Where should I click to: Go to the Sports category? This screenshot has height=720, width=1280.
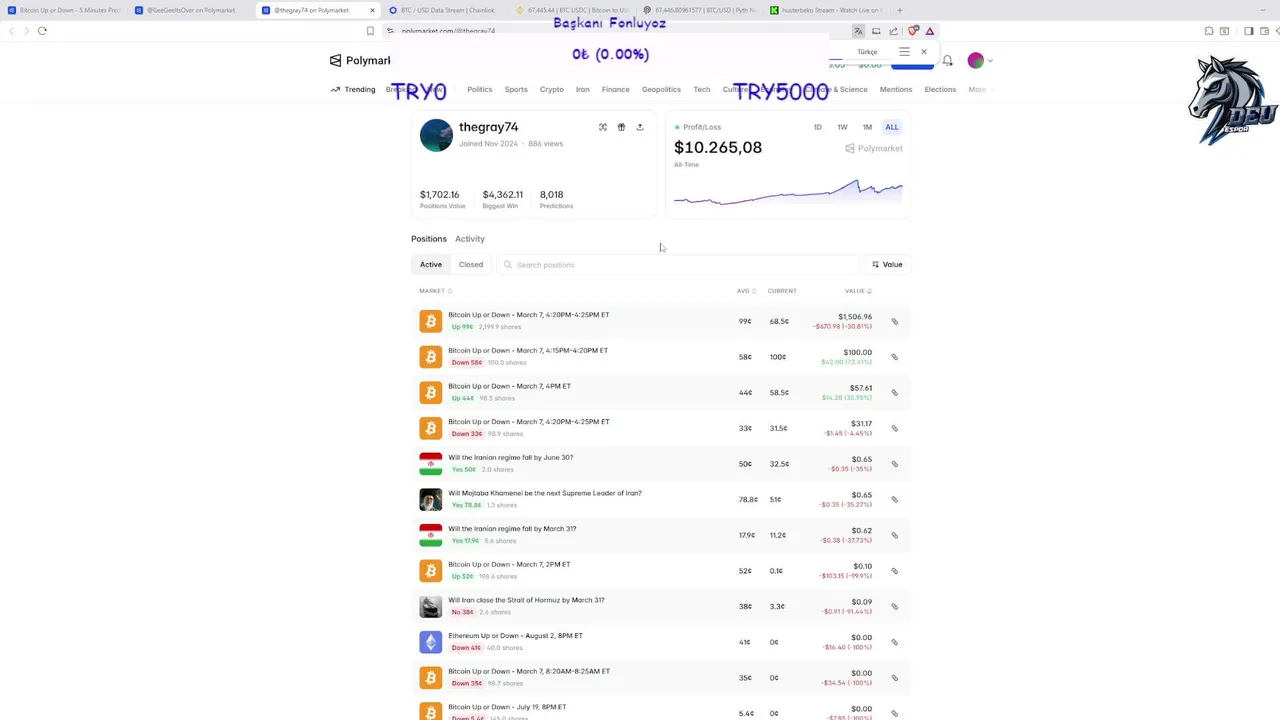point(515,90)
